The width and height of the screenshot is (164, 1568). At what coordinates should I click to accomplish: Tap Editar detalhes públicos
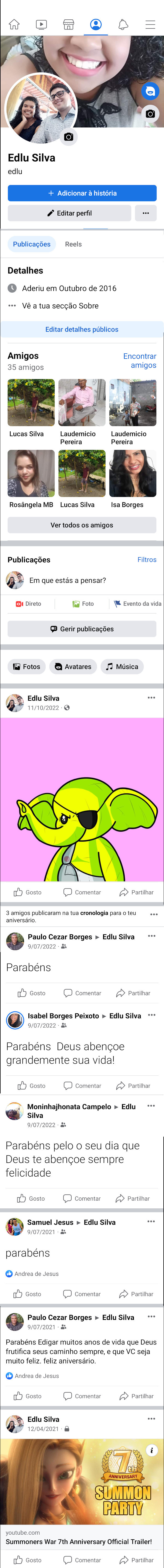[82, 329]
